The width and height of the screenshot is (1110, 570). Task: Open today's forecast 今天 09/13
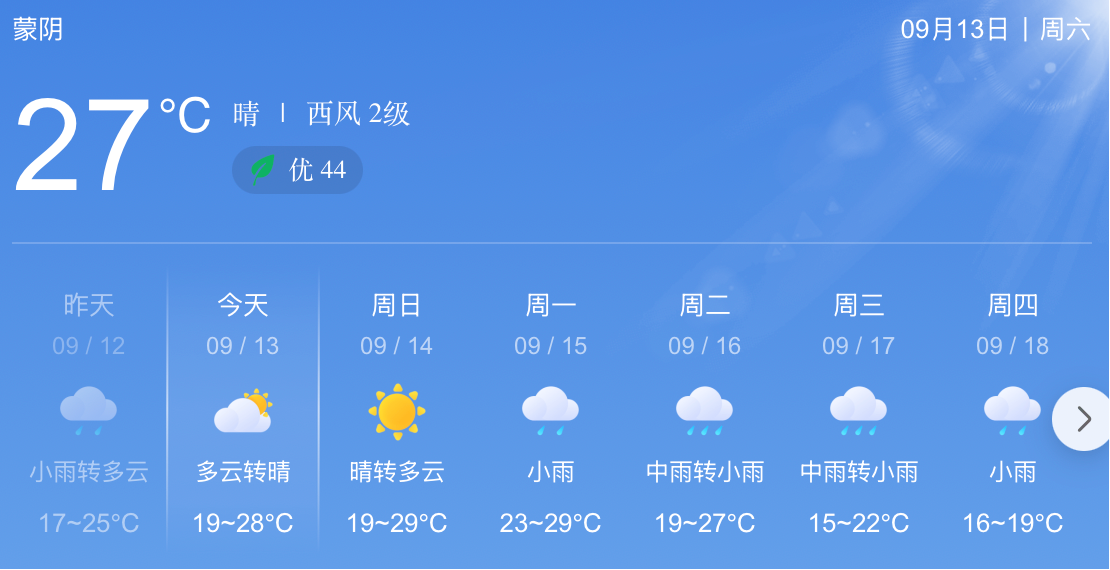tap(243, 412)
